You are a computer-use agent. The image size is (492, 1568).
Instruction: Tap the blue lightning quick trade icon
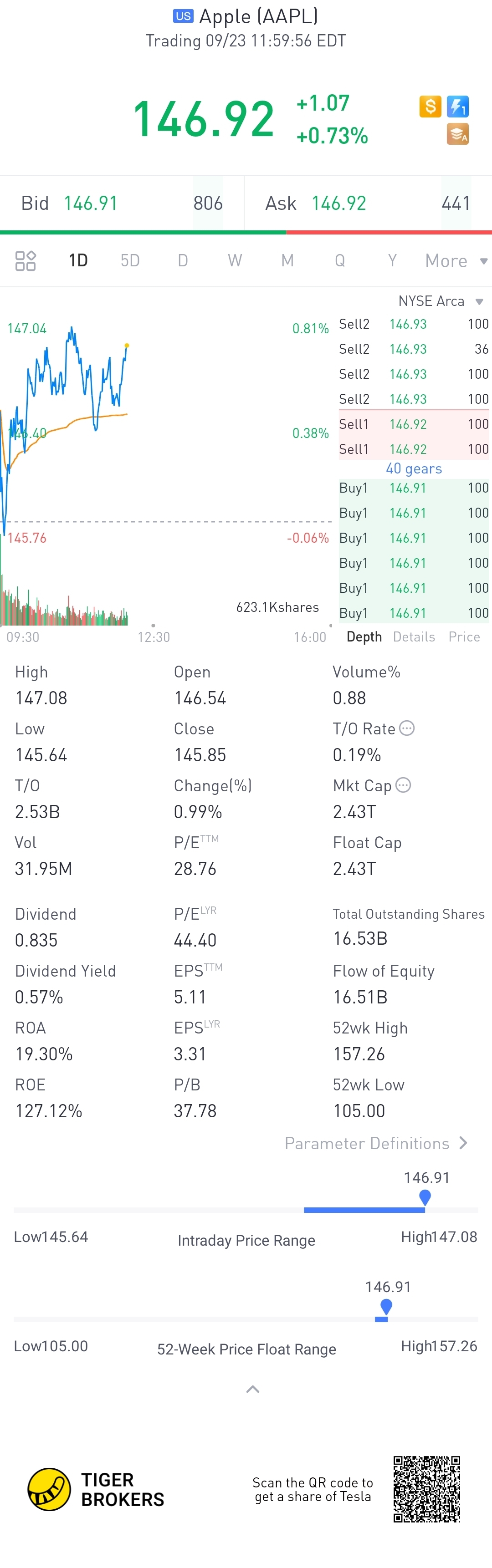point(458,107)
